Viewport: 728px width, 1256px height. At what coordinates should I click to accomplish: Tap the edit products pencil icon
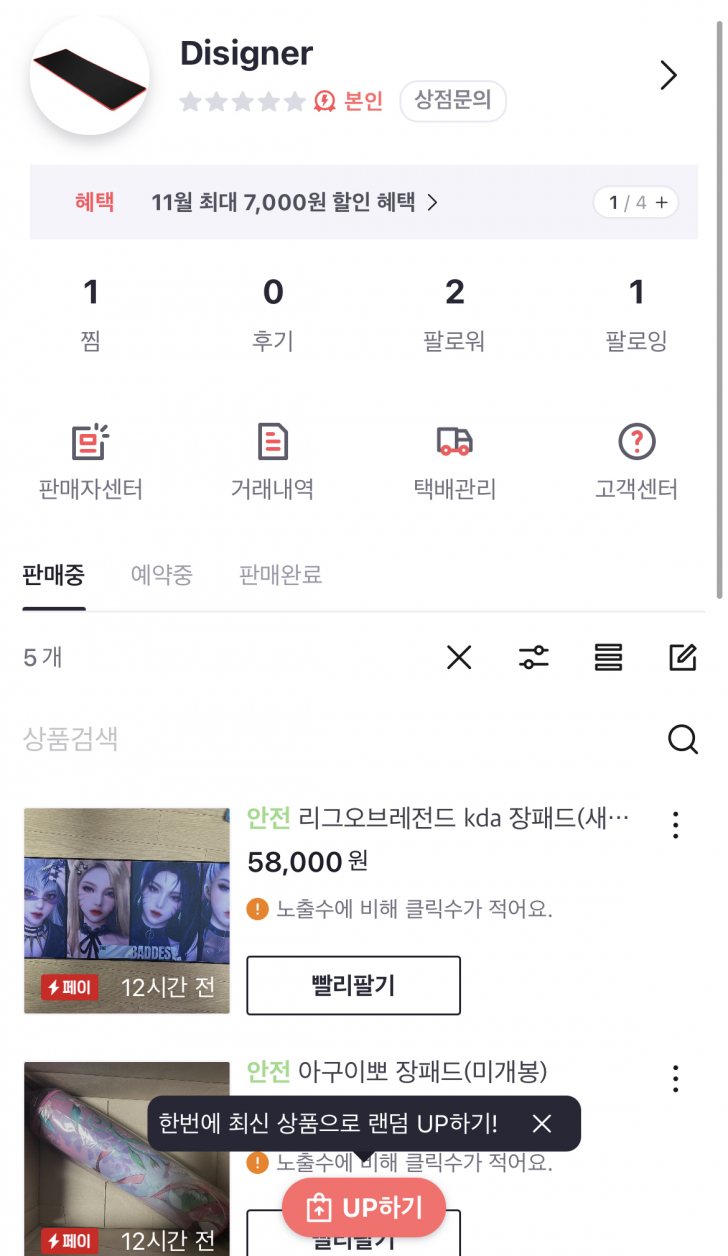click(682, 658)
